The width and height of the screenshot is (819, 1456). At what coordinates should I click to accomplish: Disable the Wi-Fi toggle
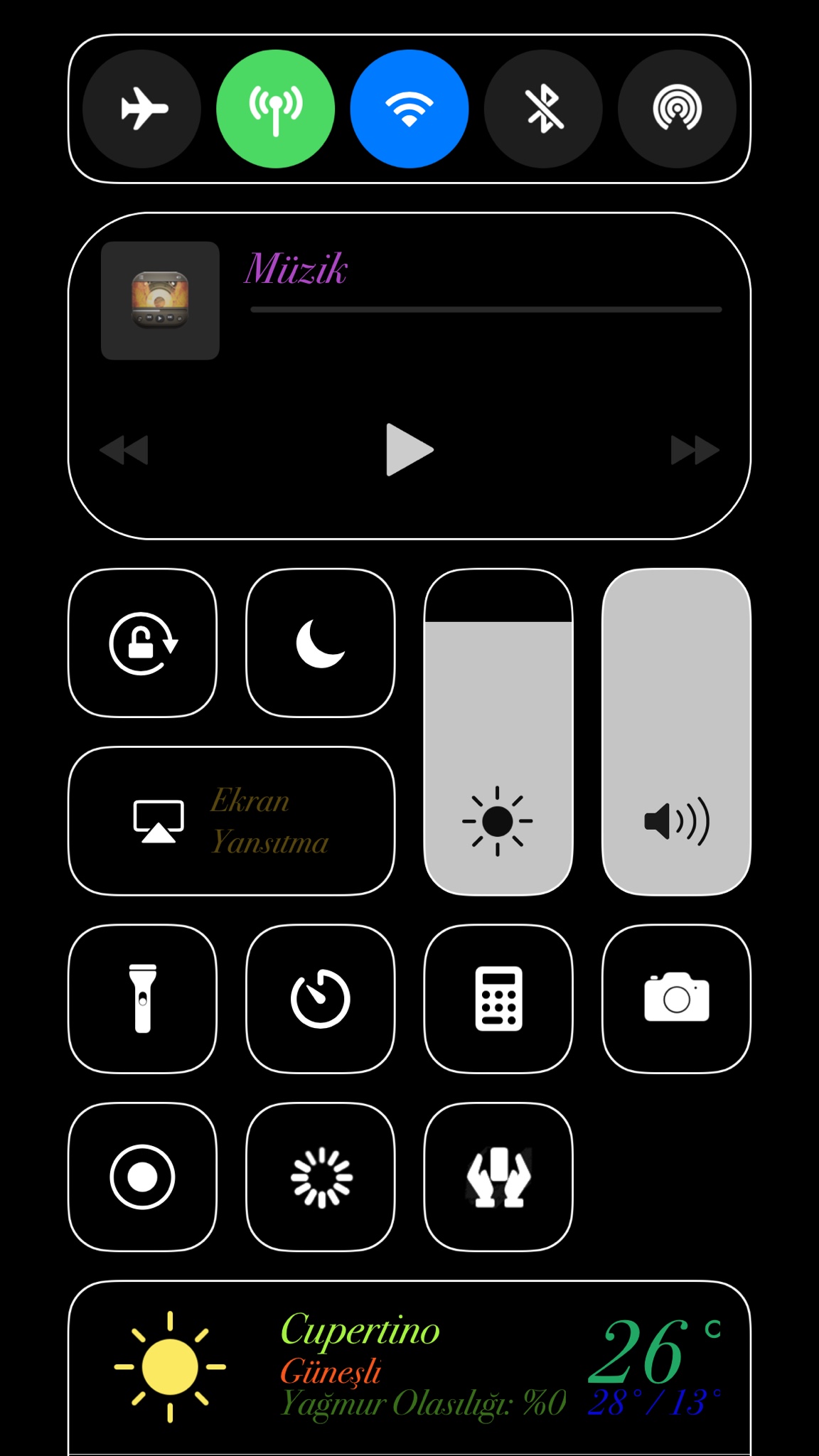tap(409, 109)
